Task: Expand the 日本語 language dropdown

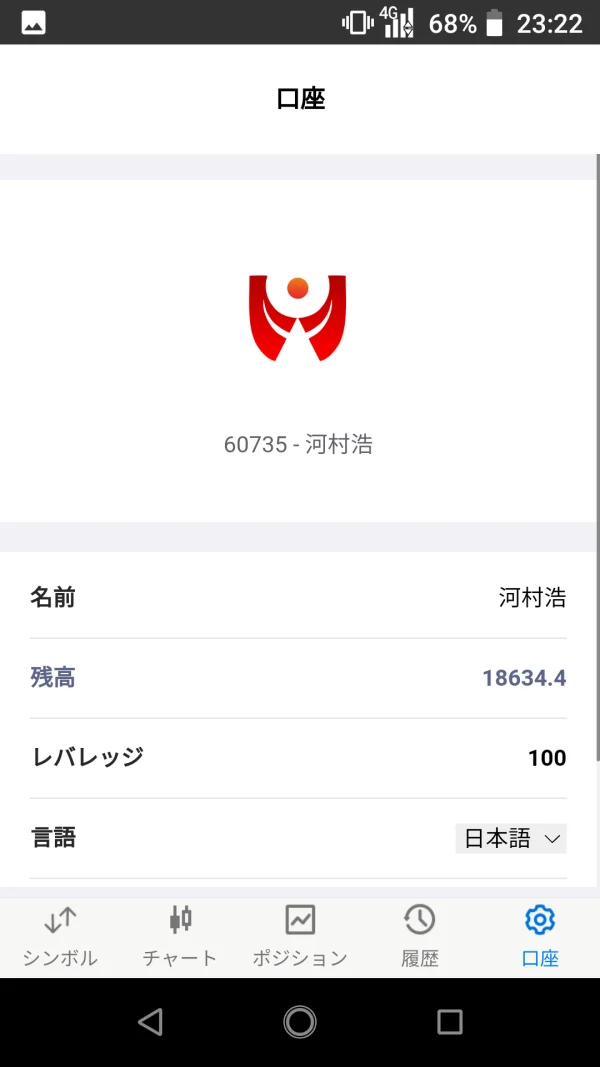Action: [511, 838]
